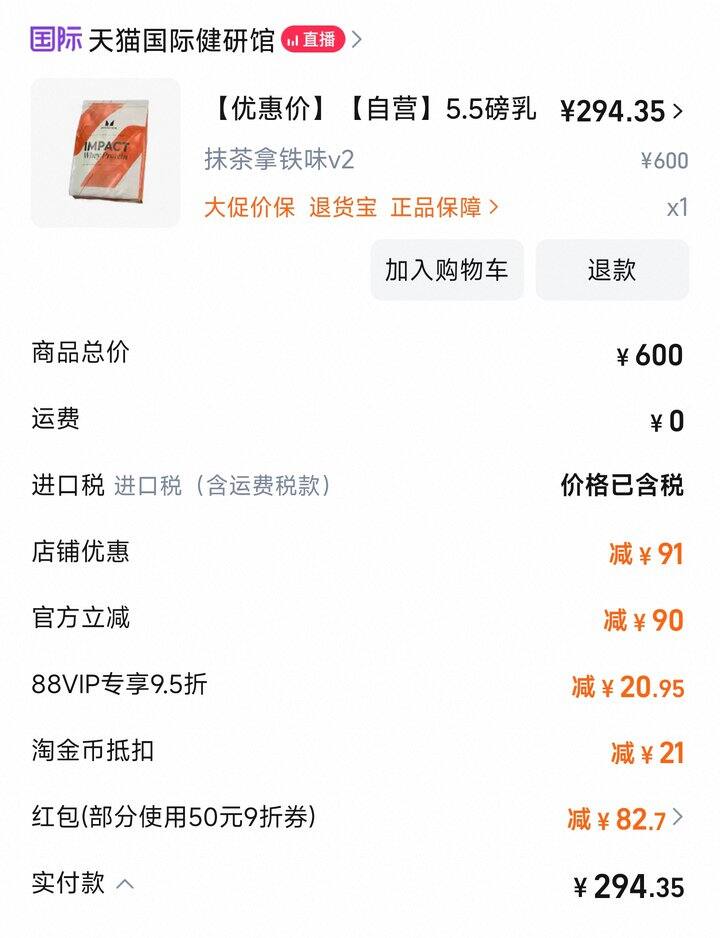
Task: View the 大促价保 退货宝 正品保障 service guarantees
Action: [350, 208]
